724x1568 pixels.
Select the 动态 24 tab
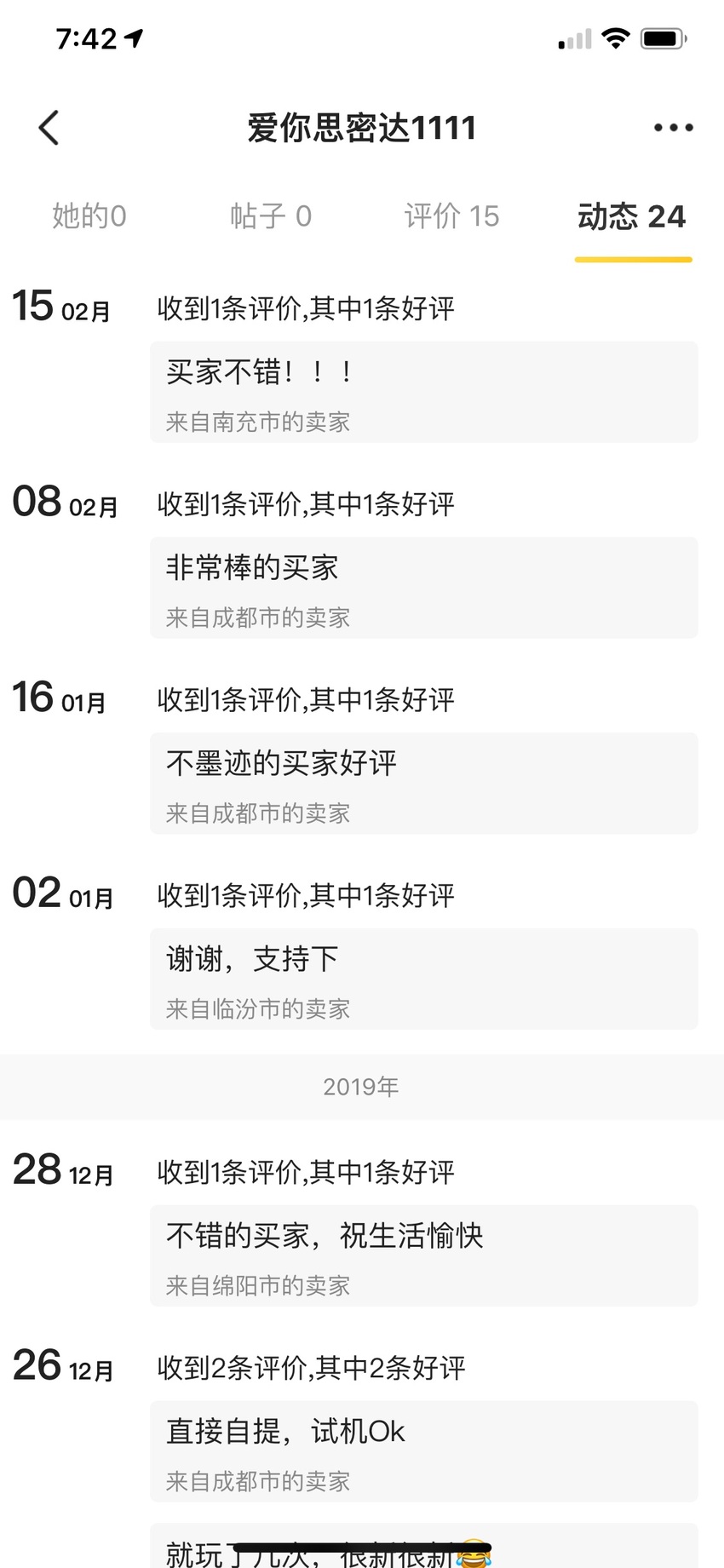[x=632, y=216]
